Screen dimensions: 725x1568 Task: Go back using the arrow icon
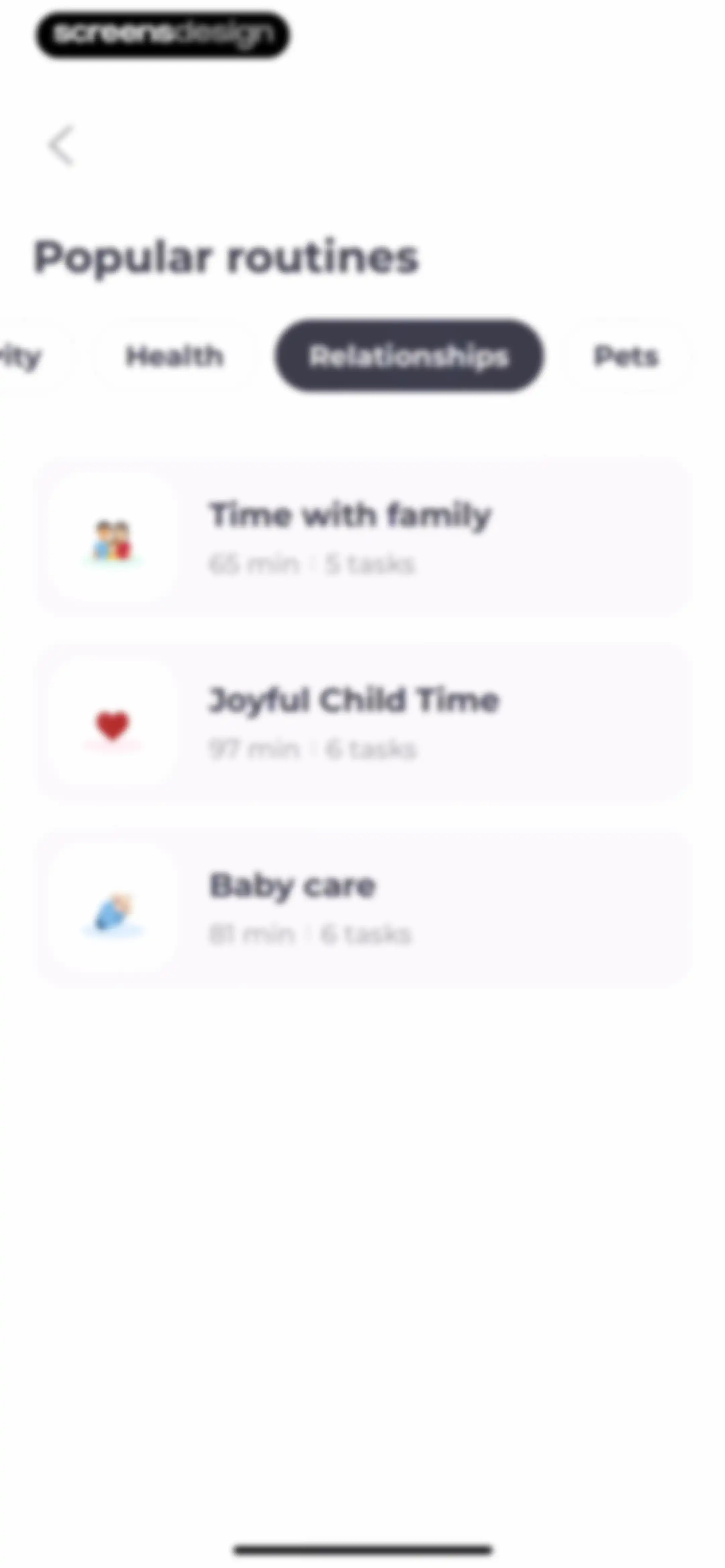61,145
